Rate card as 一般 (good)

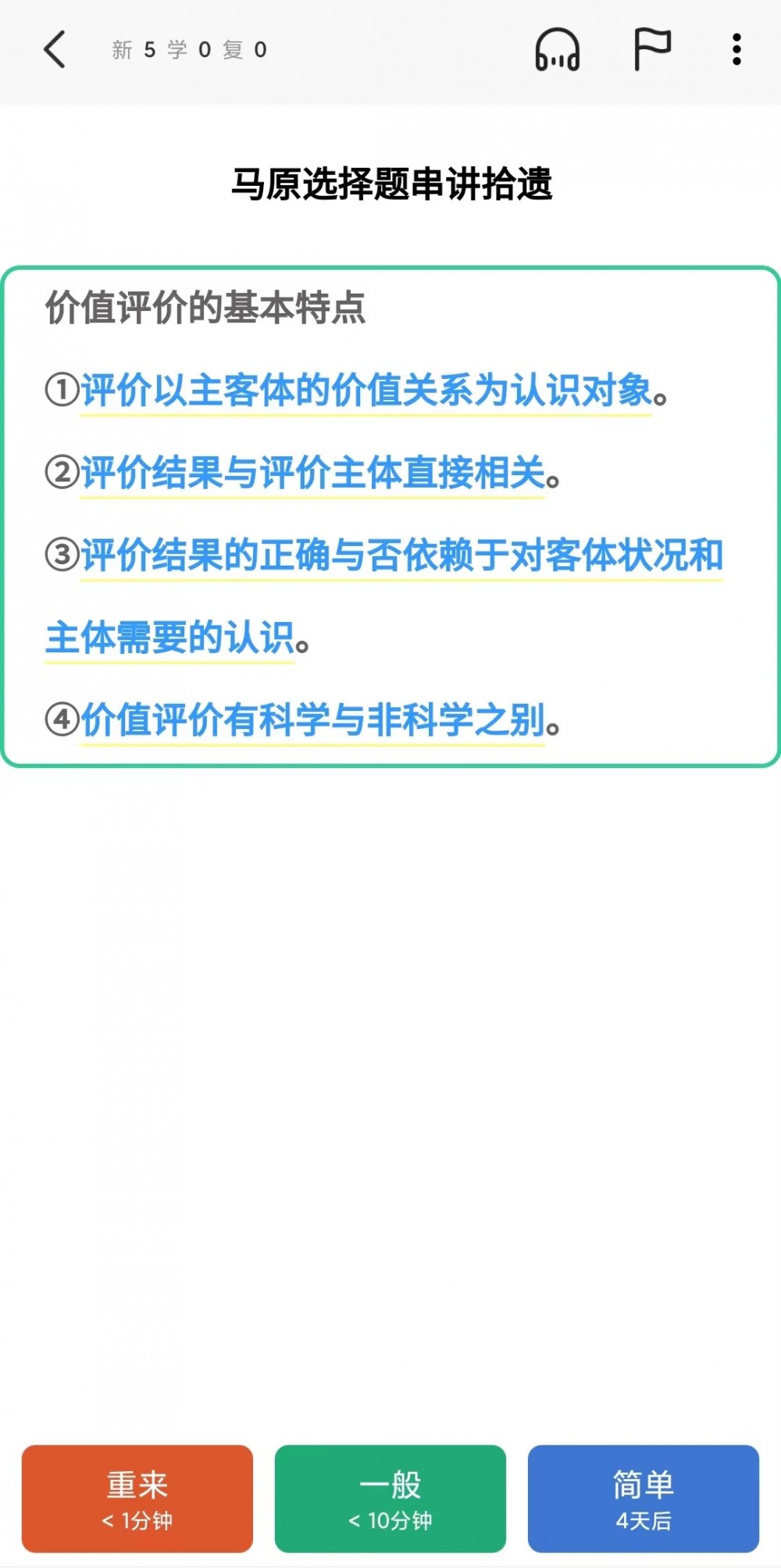tap(390, 1498)
